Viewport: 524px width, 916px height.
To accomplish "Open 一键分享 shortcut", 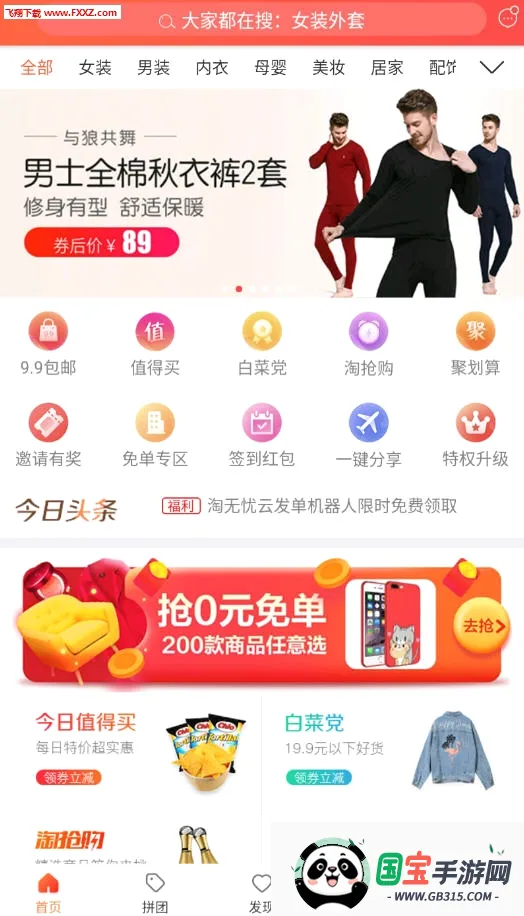I will (369, 435).
